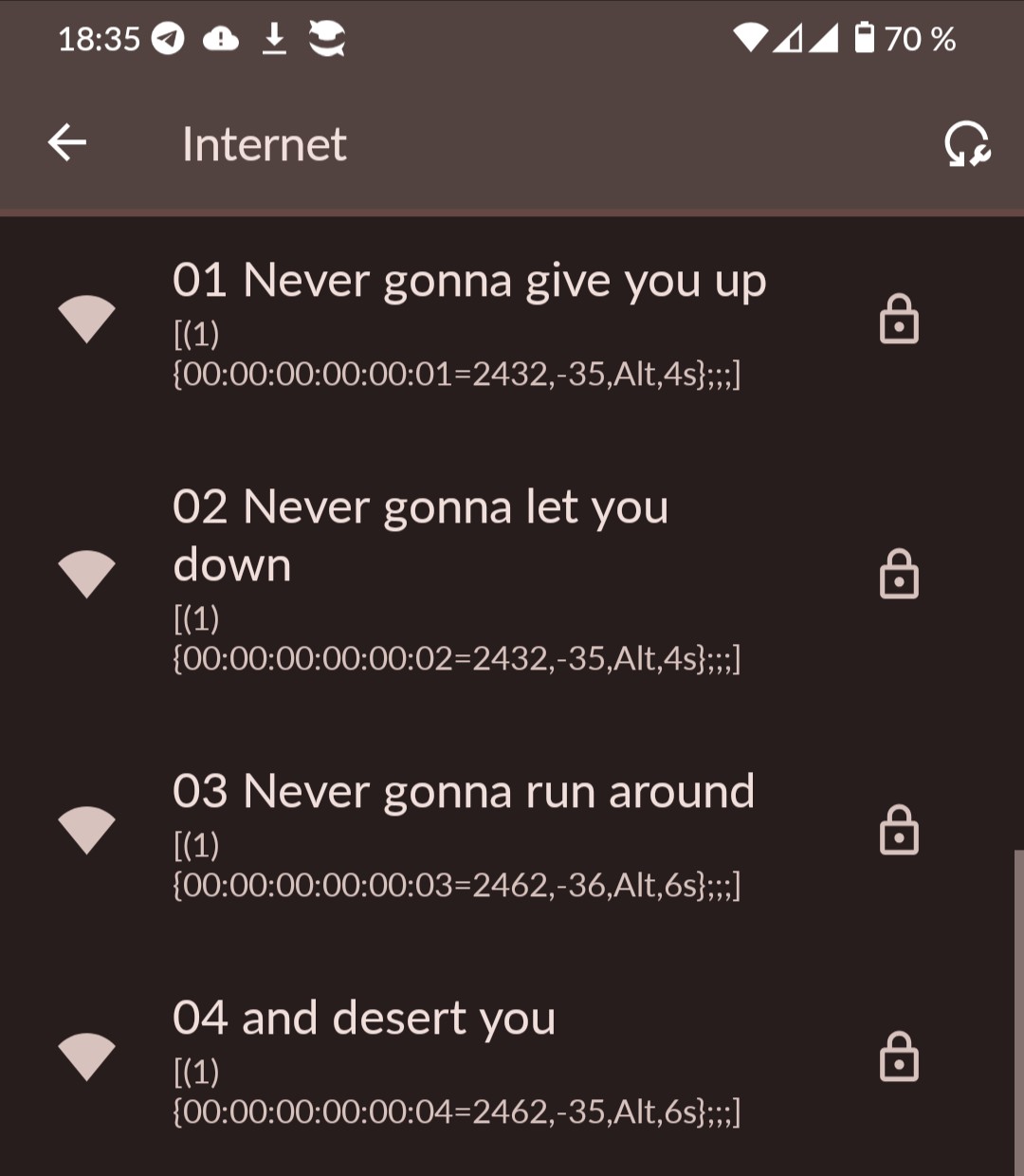Screen dimensions: 1024x1176
Task: Go back from the Internet screen
Action: tap(67, 143)
